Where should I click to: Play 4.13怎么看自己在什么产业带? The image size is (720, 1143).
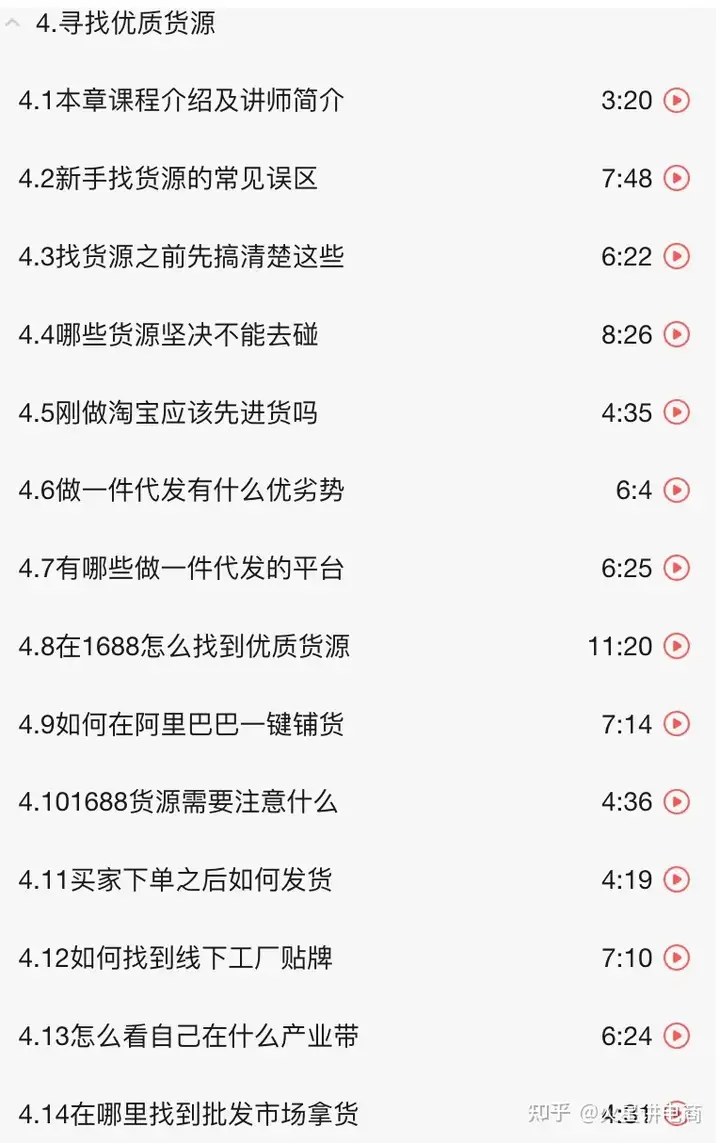(677, 1036)
